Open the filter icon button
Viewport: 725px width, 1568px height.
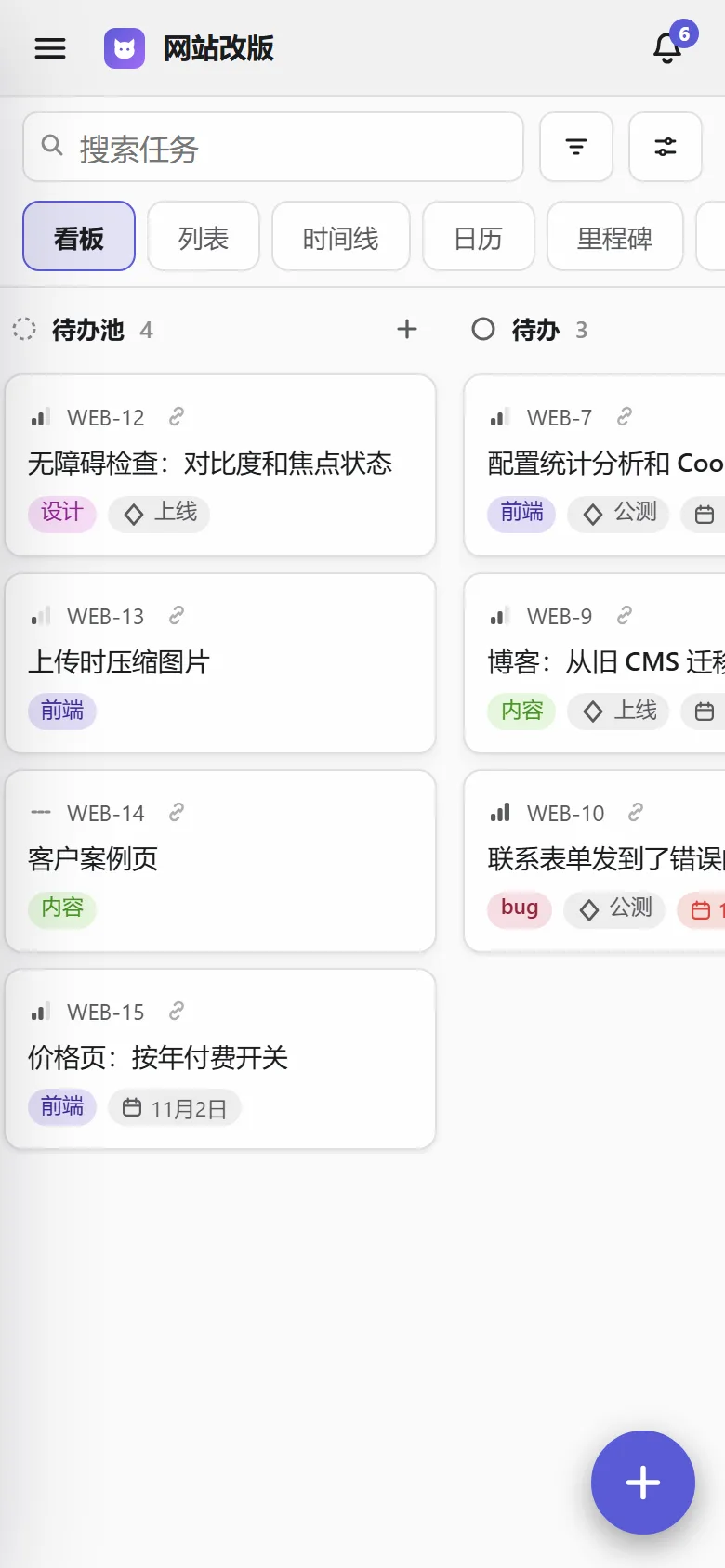(x=576, y=147)
